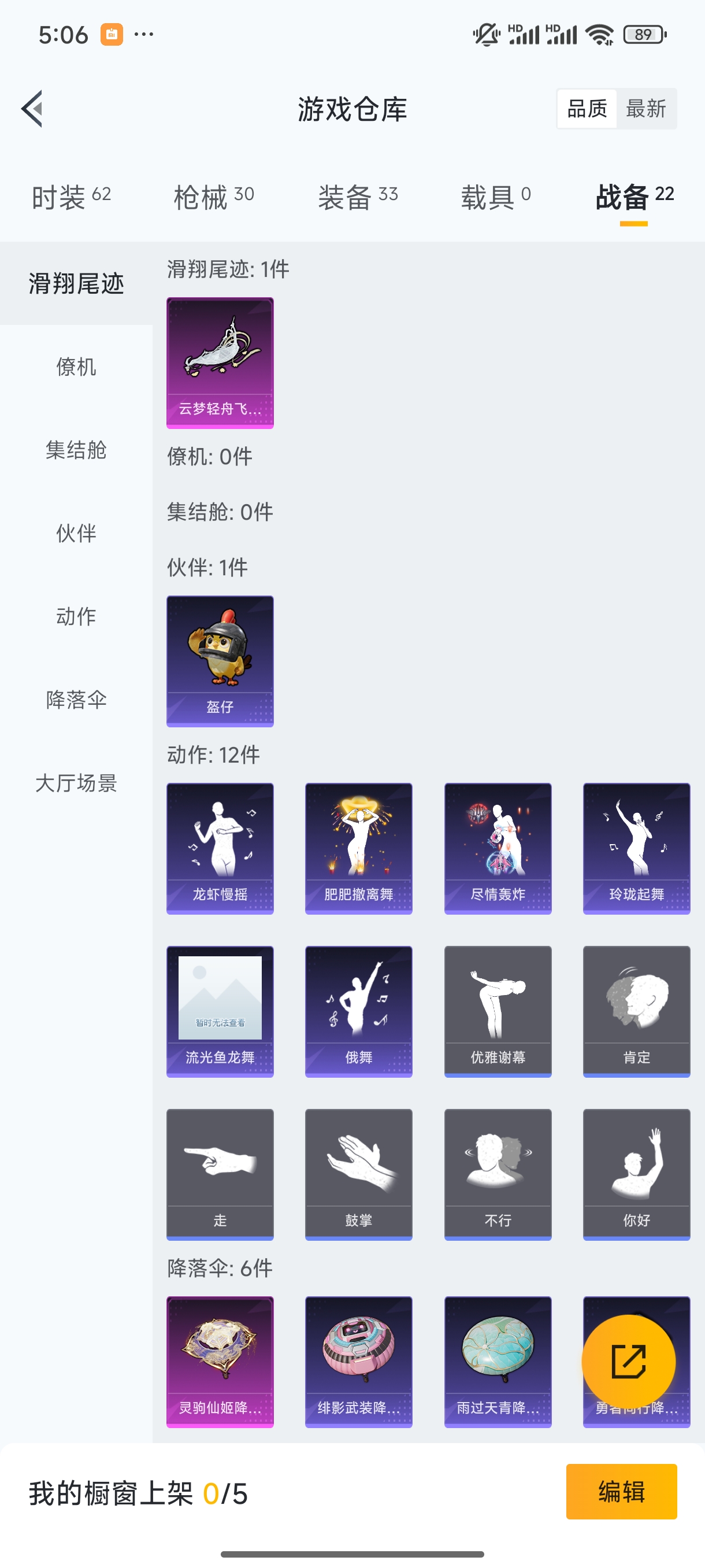Tap the 编辑 button at the bottom
This screenshot has height=1568, width=705.
point(622,1492)
